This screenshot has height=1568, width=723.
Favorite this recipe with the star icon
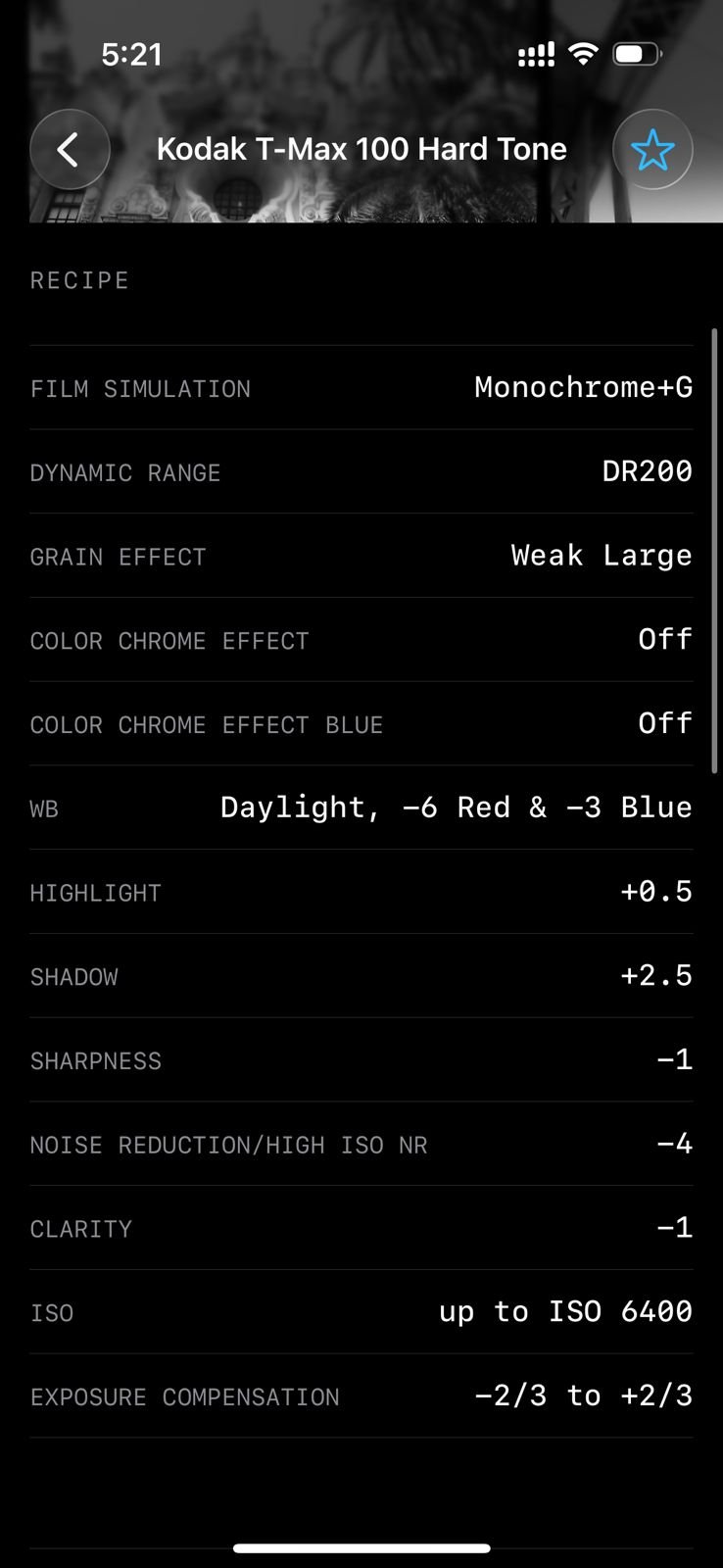click(652, 149)
